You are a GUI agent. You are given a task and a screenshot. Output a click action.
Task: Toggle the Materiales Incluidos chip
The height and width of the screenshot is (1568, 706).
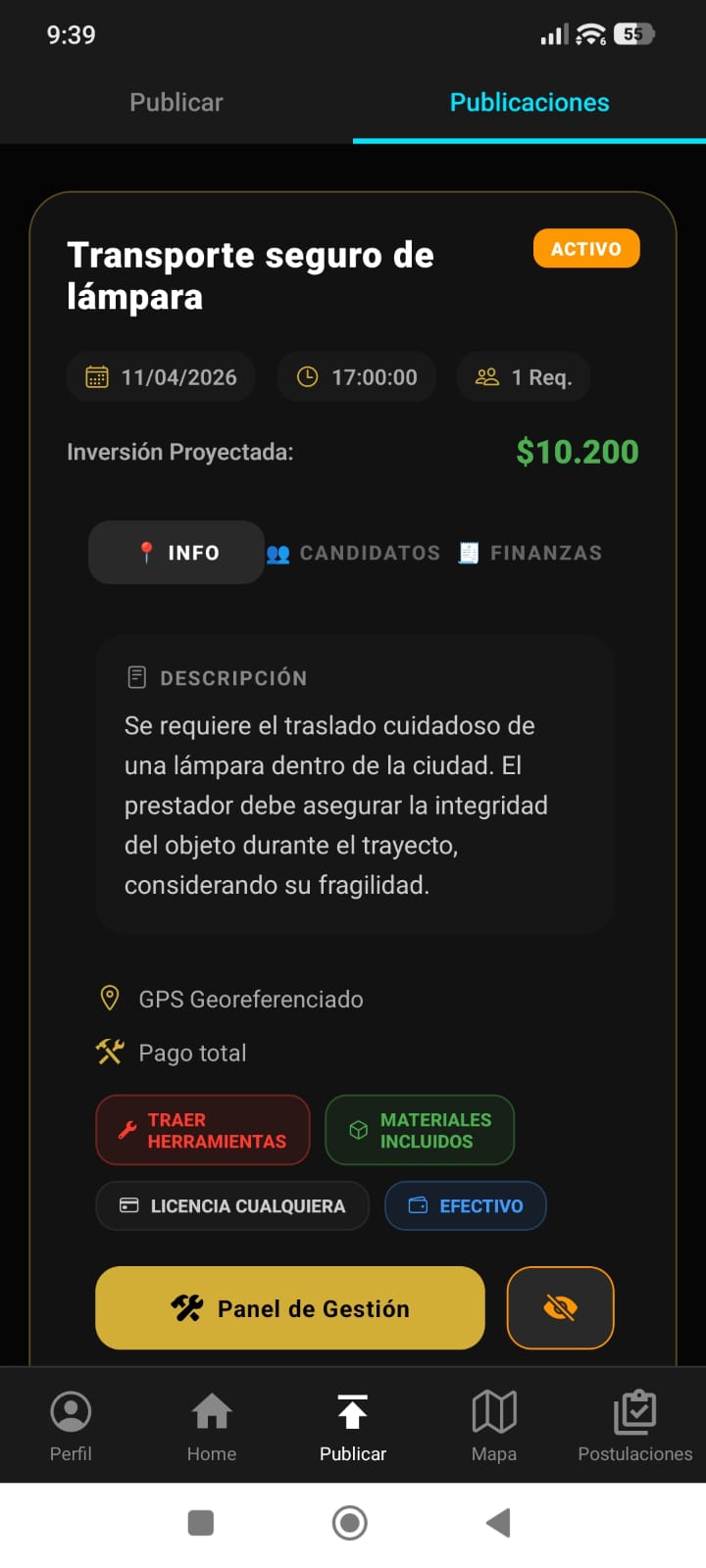coord(420,1129)
